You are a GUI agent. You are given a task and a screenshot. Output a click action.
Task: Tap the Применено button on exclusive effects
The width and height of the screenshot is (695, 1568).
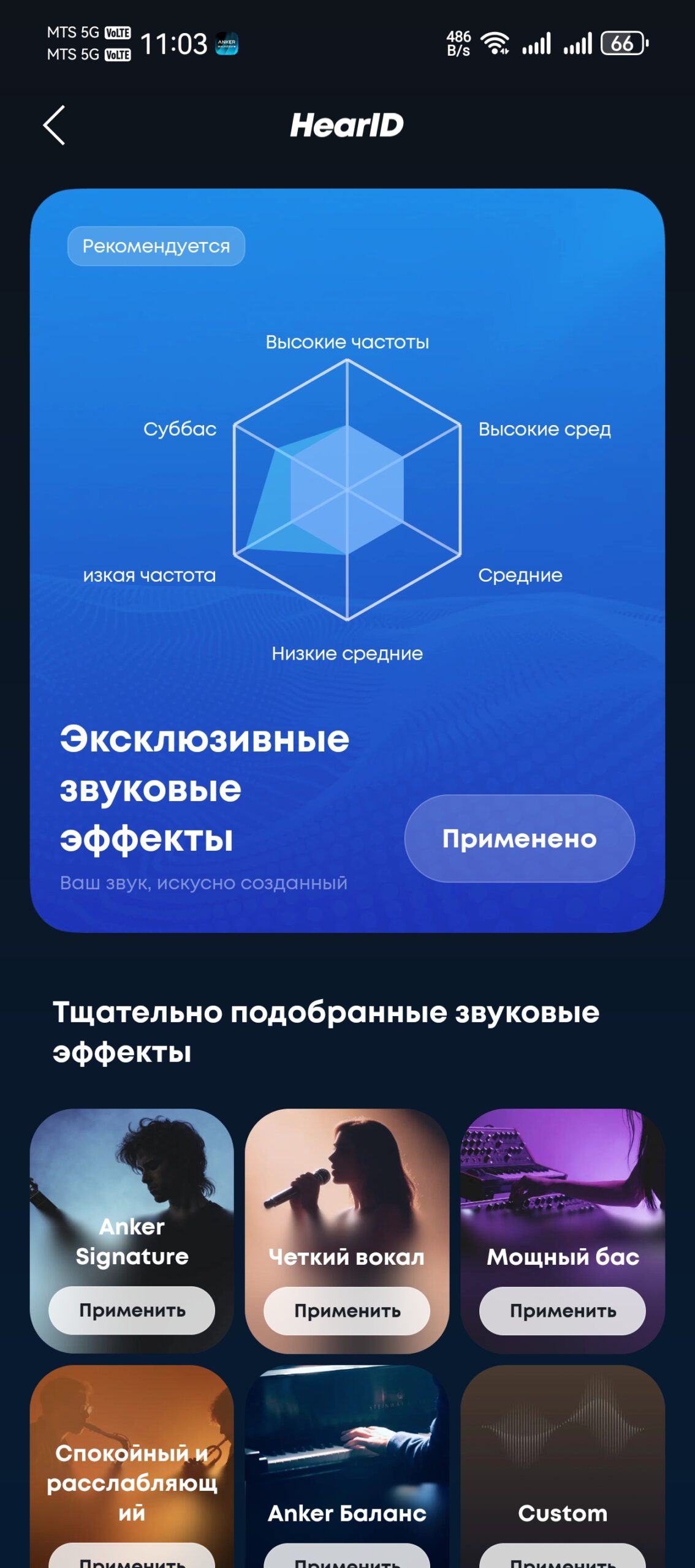(519, 839)
